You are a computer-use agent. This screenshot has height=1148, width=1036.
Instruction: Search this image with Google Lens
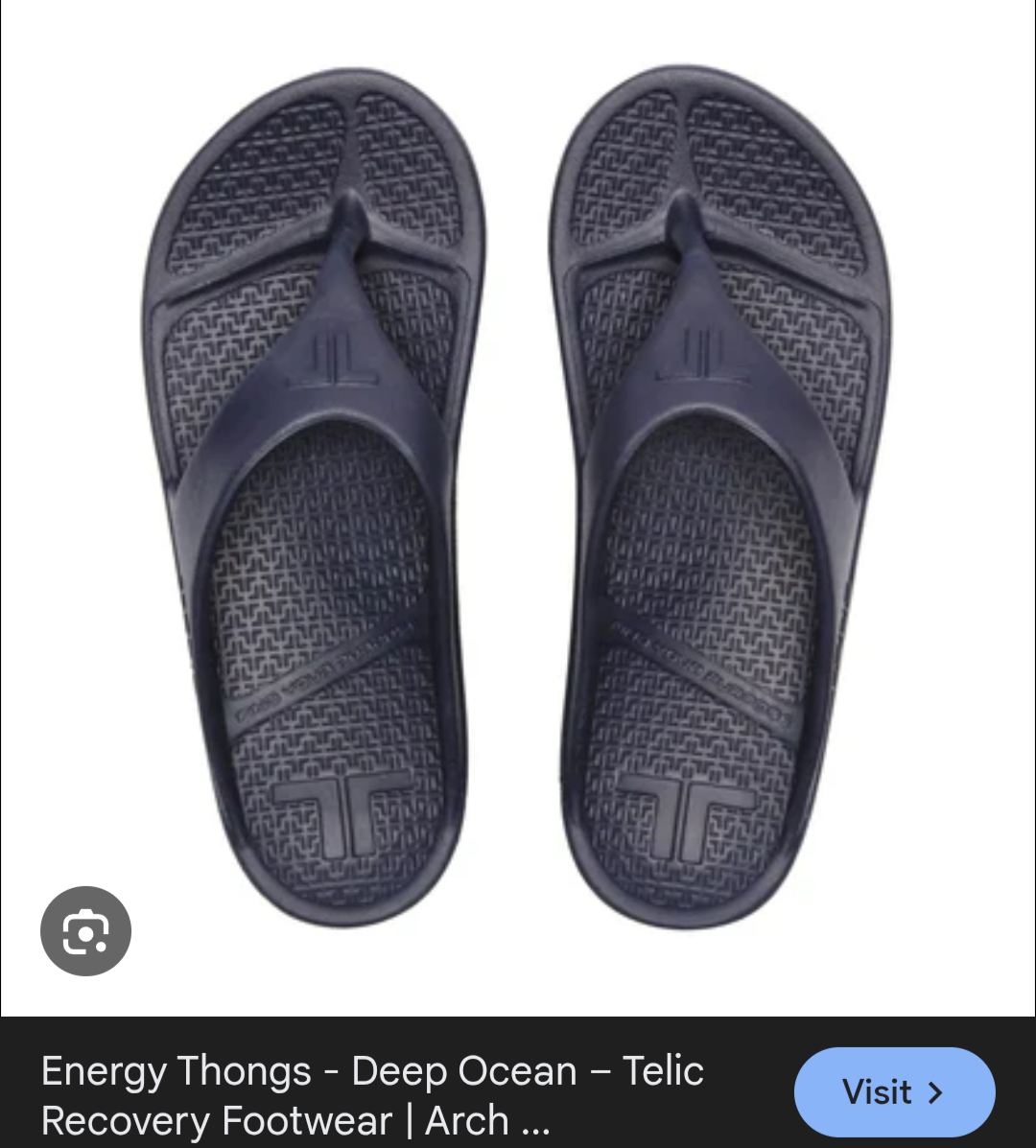point(85,931)
